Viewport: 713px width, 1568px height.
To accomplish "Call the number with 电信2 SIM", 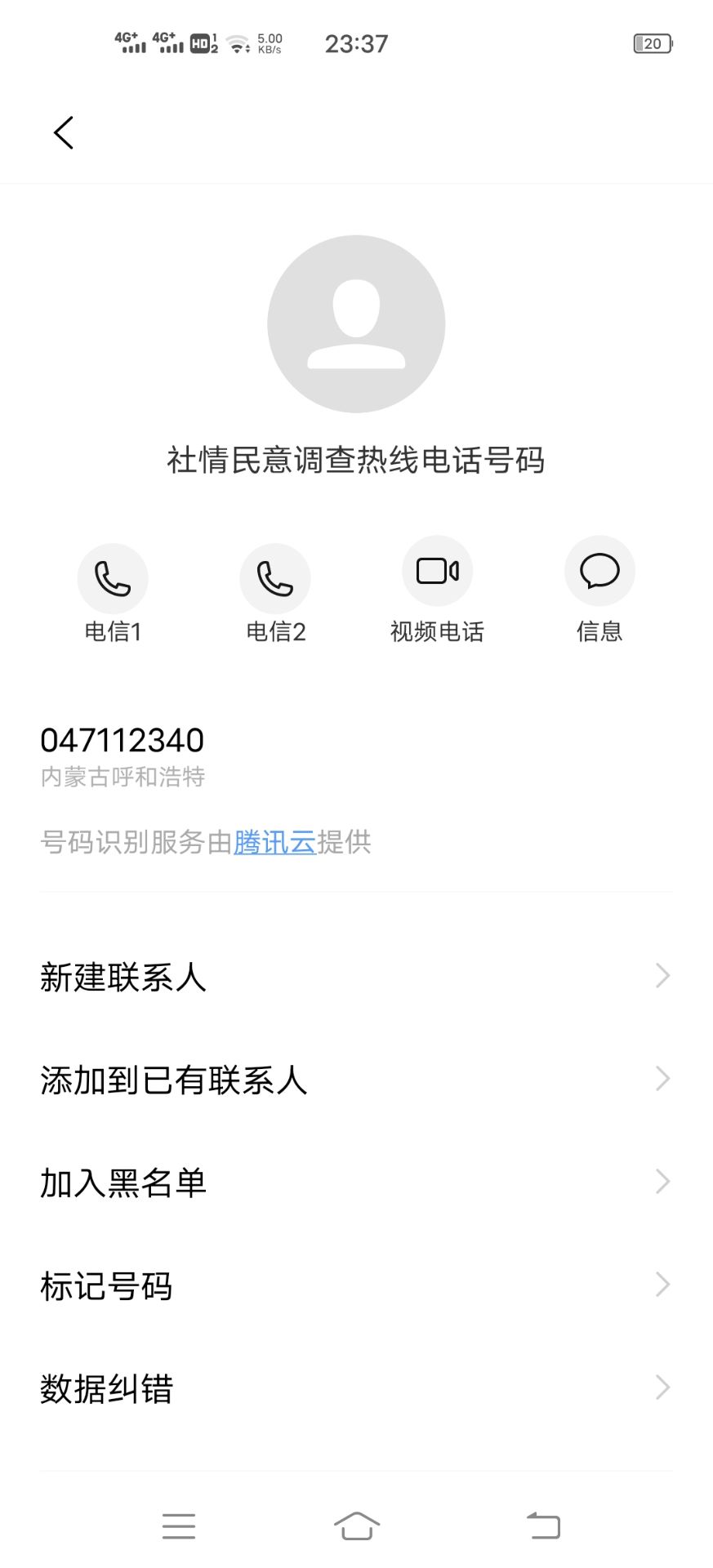I will click(x=275, y=579).
